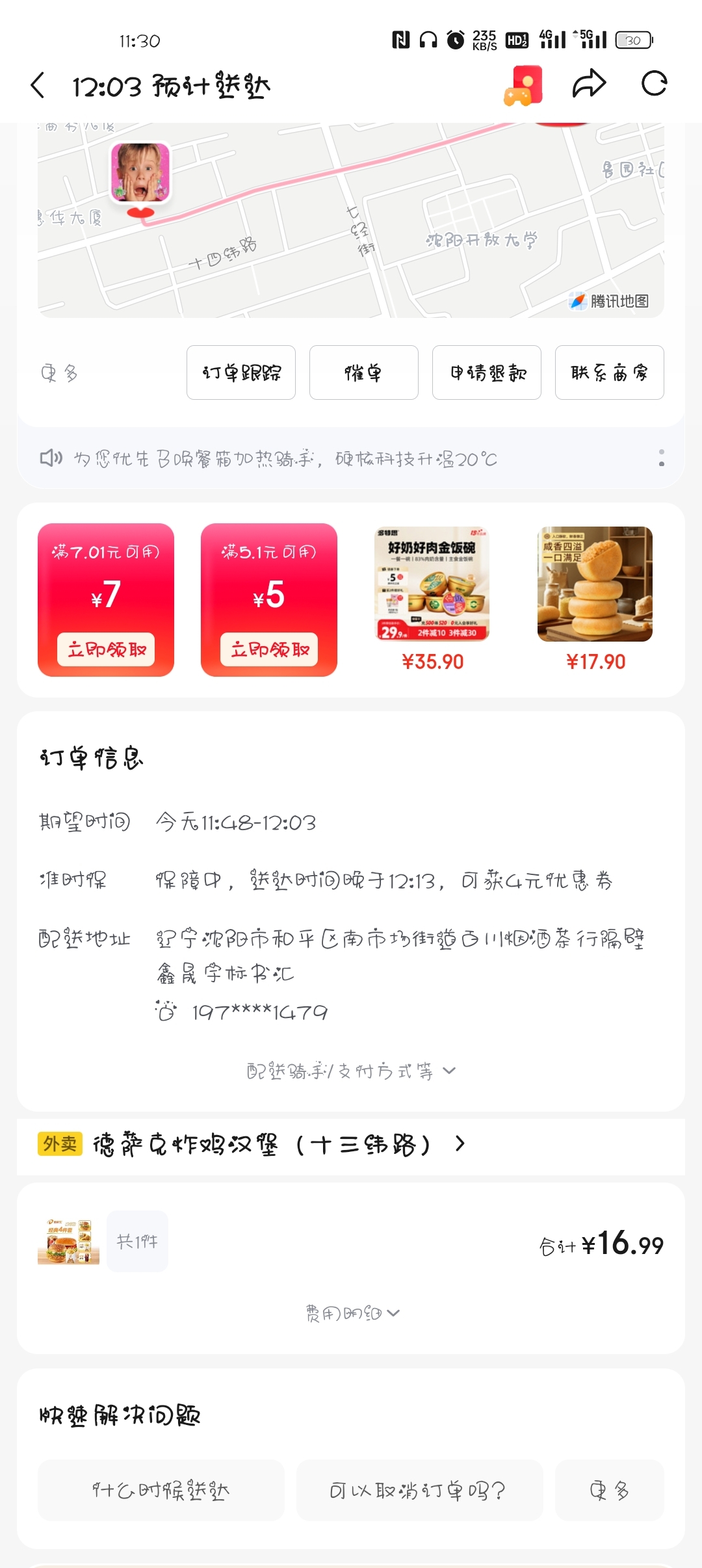This screenshot has height=1568, width=702.
Task: Open 订单跟踪 order tracking
Action: (241, 372)
